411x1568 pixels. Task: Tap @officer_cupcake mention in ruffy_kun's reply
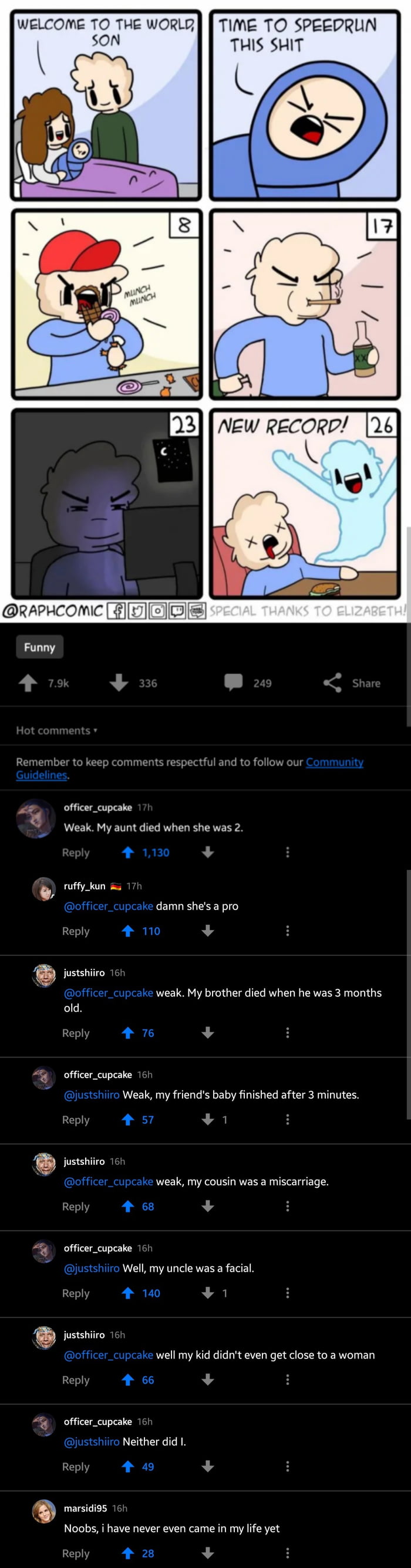109,905
